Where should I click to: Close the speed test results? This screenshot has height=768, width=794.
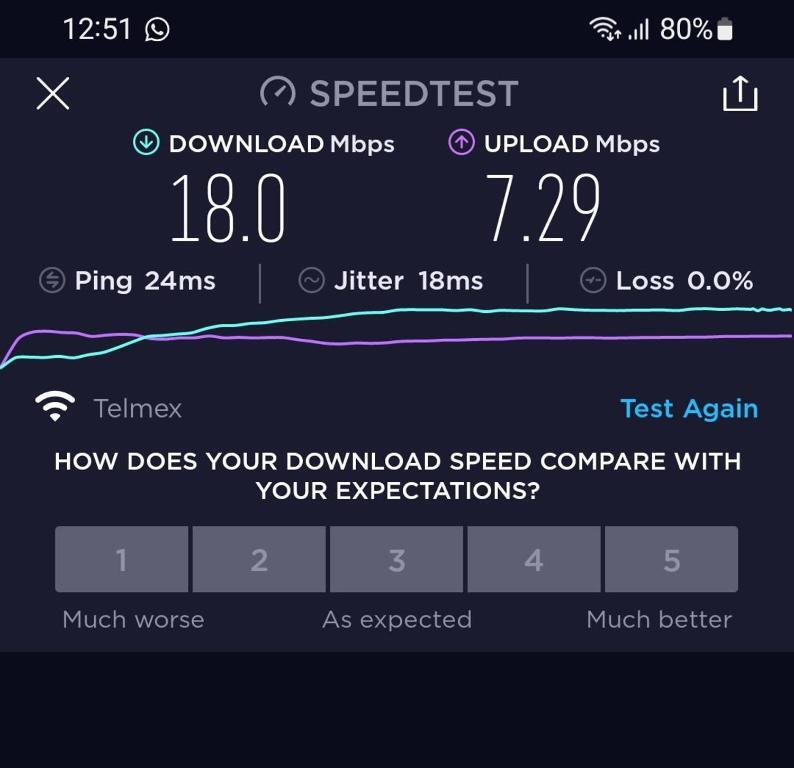pos(53,94)
